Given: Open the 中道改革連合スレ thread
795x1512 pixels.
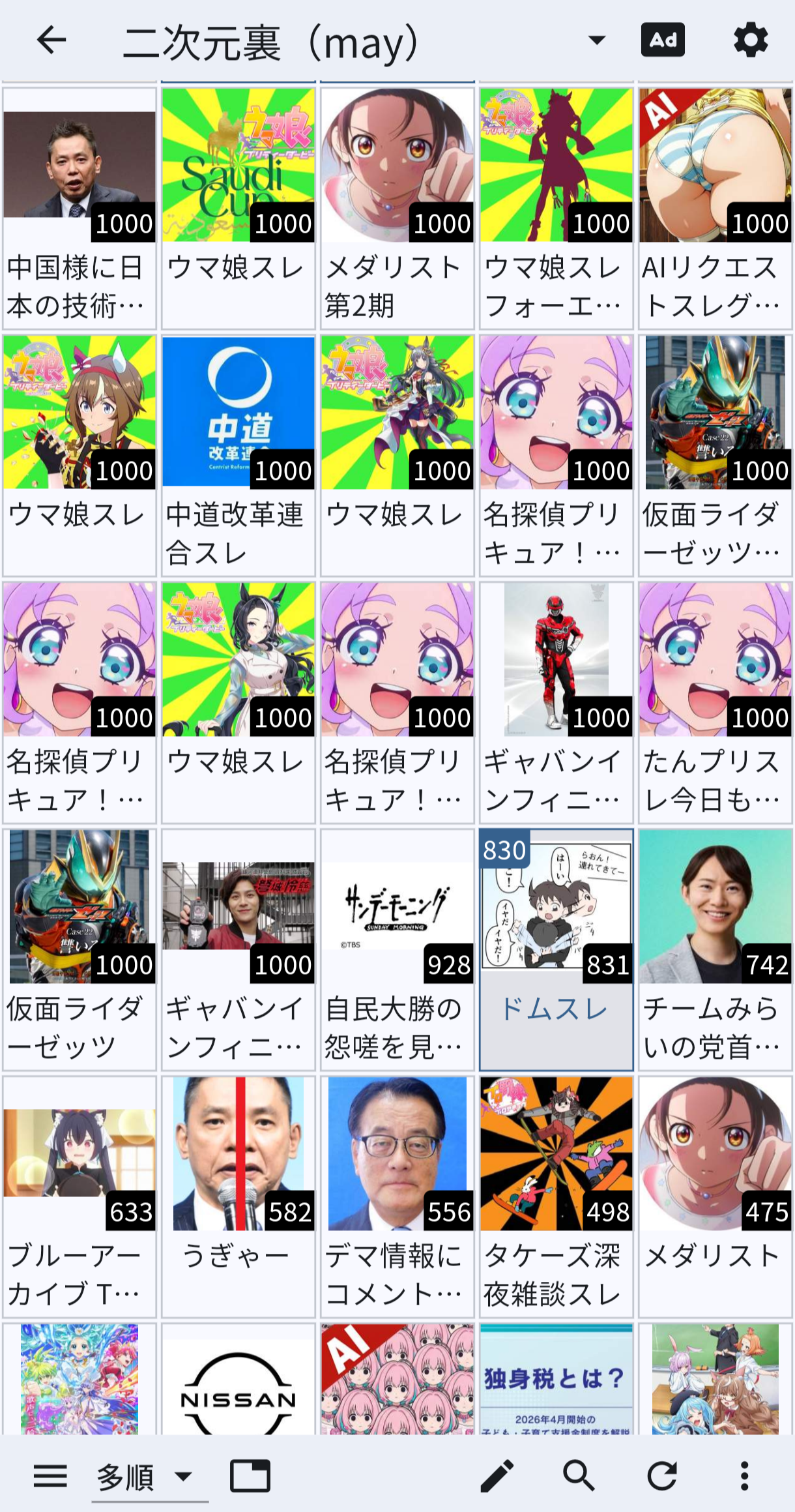Looking at the screenshot, I should point(238,455).
